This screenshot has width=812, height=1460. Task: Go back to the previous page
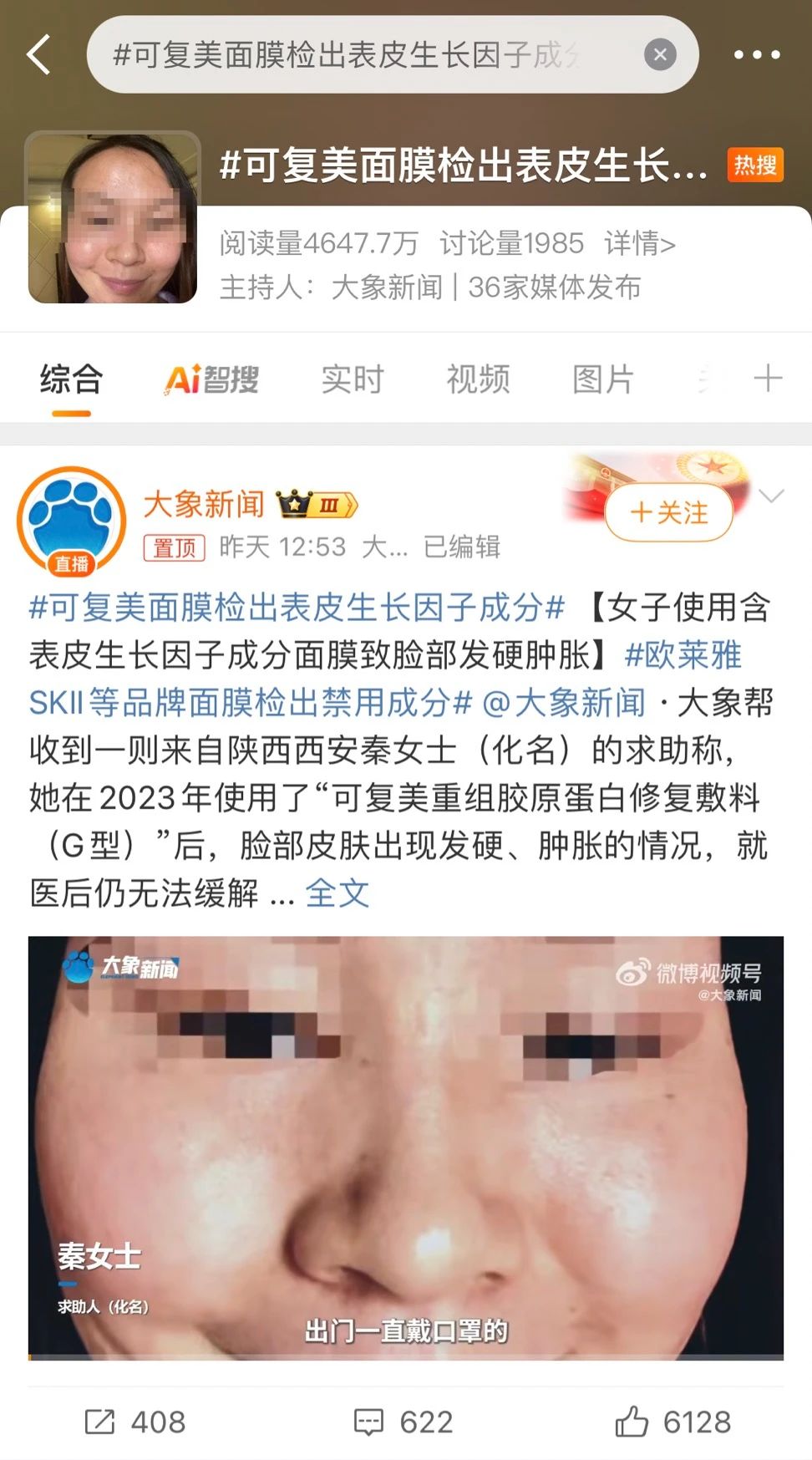tap(39, 55)
